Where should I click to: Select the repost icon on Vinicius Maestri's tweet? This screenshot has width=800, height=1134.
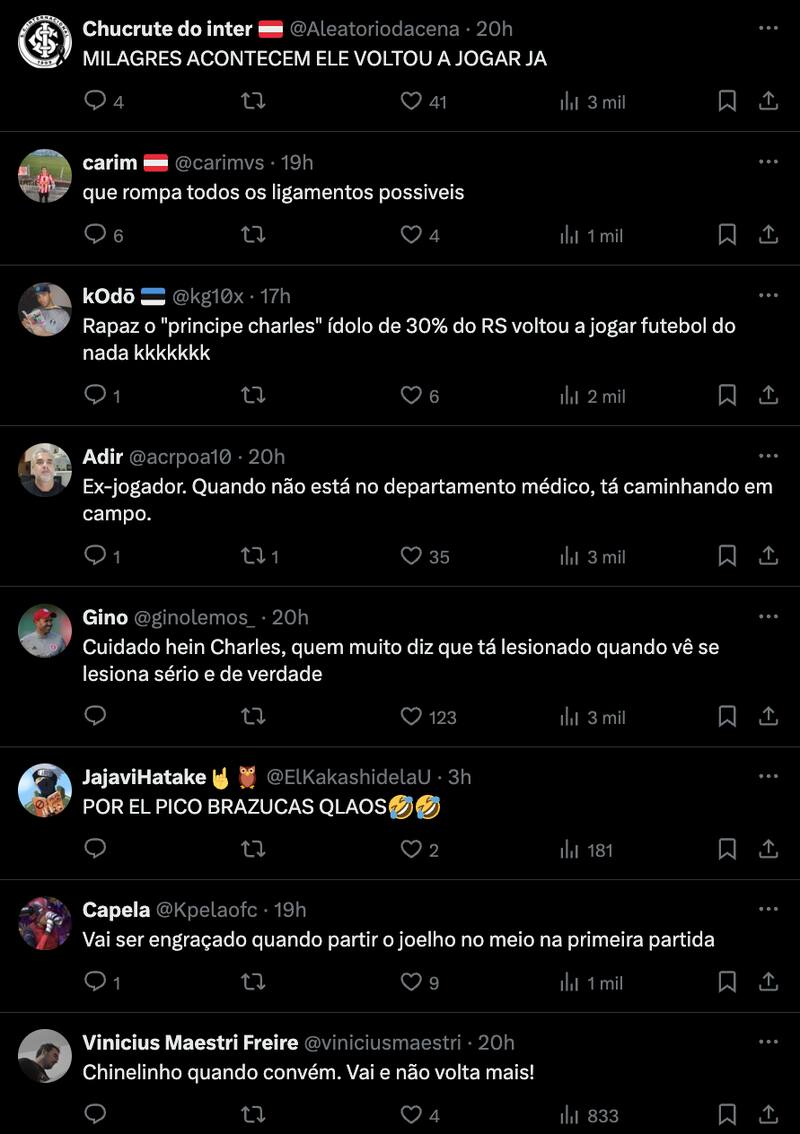(x=254, y=1114)
